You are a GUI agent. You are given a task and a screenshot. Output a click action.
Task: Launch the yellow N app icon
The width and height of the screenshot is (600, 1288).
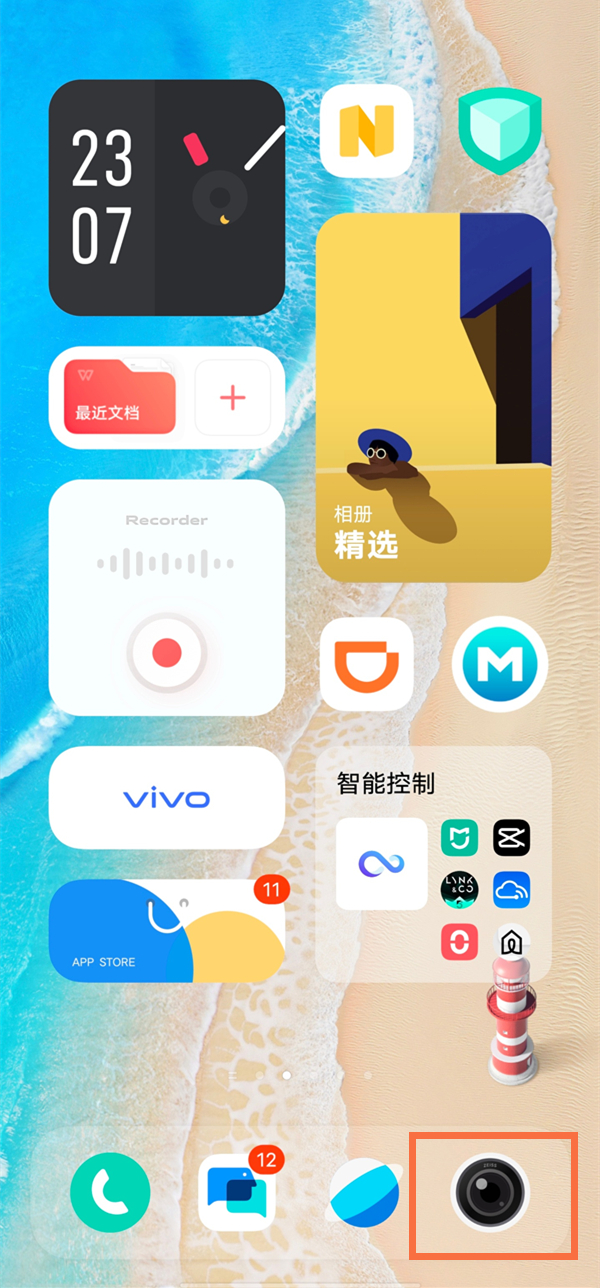click(366, 131)
